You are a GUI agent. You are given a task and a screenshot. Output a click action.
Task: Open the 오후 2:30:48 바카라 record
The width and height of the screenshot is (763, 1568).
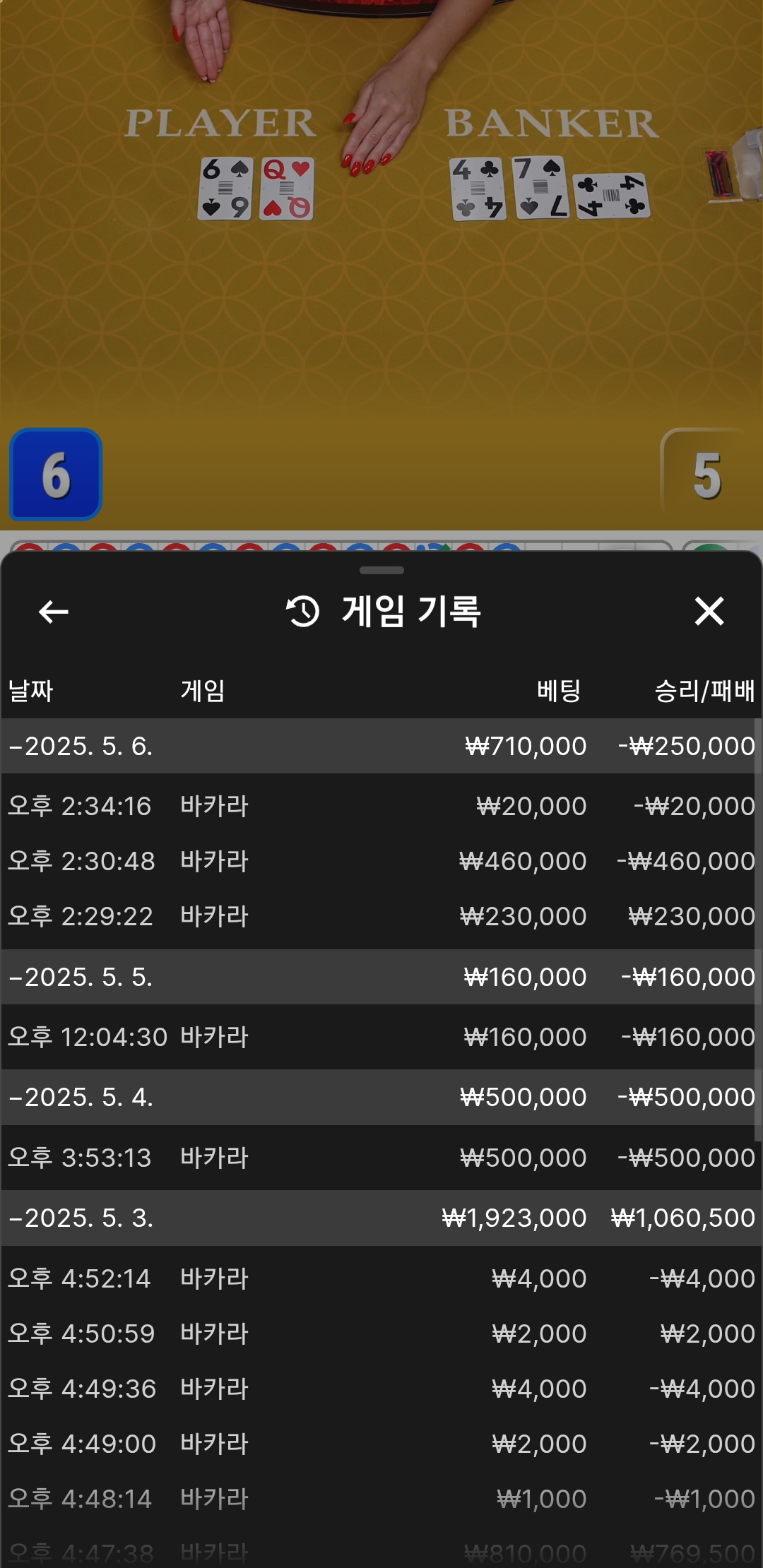tap(381, 861)
